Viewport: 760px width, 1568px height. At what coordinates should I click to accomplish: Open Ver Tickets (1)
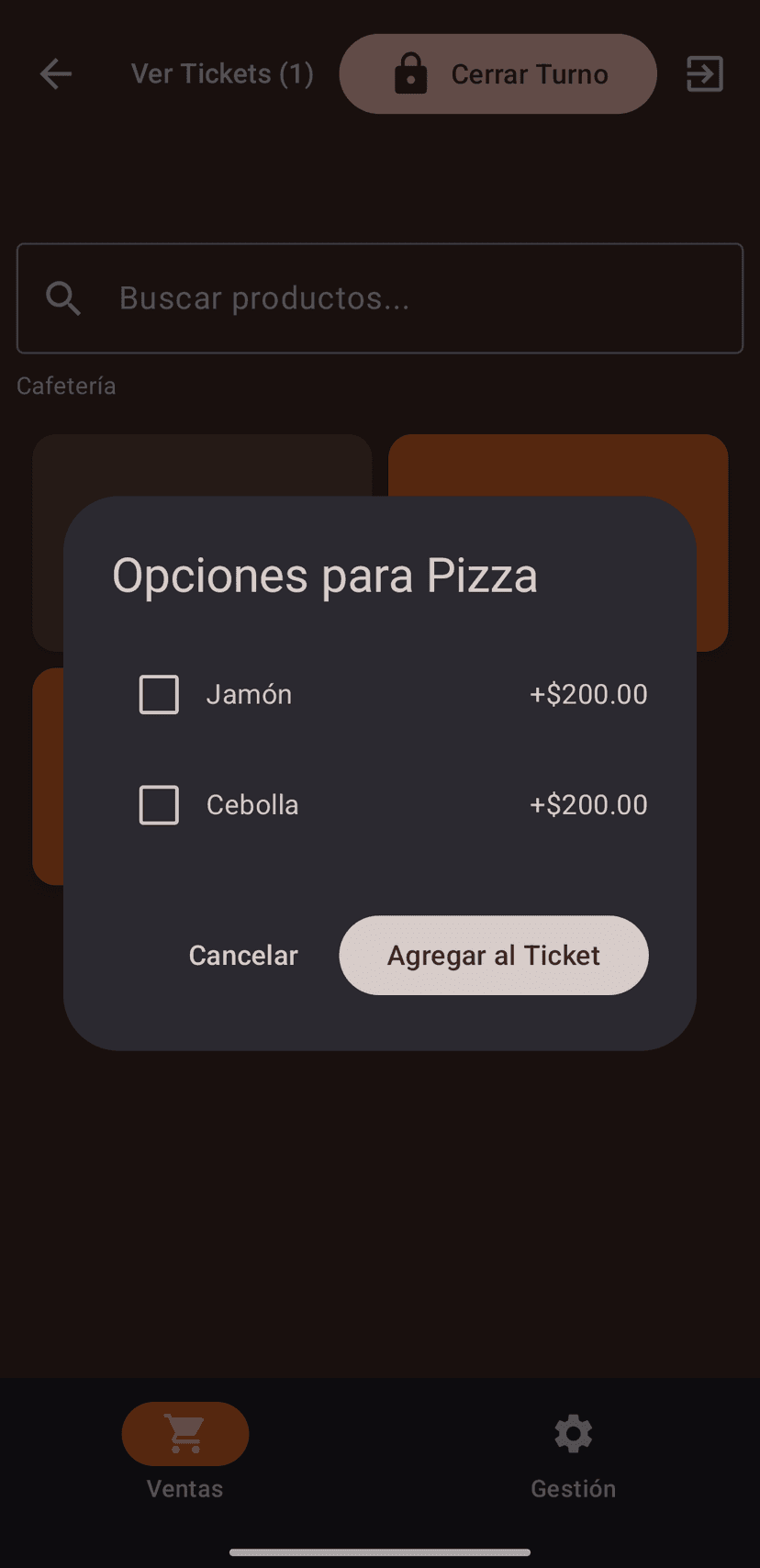[222, 73]
